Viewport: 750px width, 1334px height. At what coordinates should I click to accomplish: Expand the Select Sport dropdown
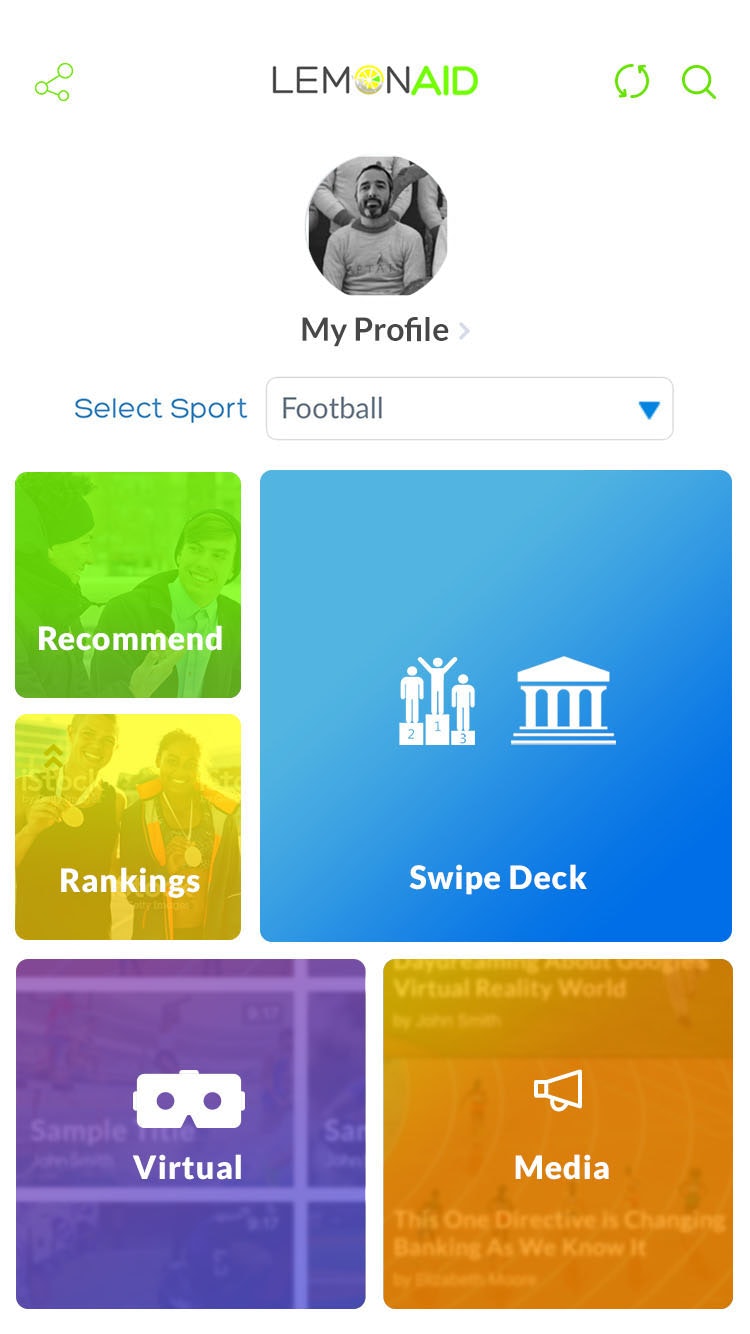tap(469, 409)
